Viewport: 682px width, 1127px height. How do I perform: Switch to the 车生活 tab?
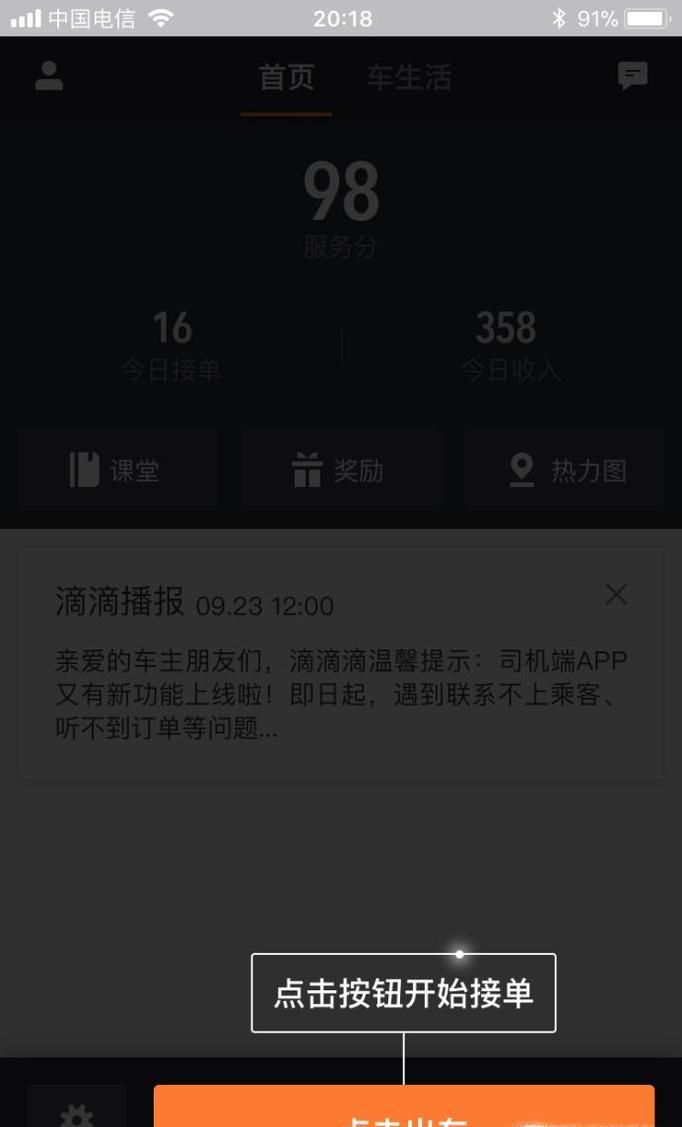point(408,78)
